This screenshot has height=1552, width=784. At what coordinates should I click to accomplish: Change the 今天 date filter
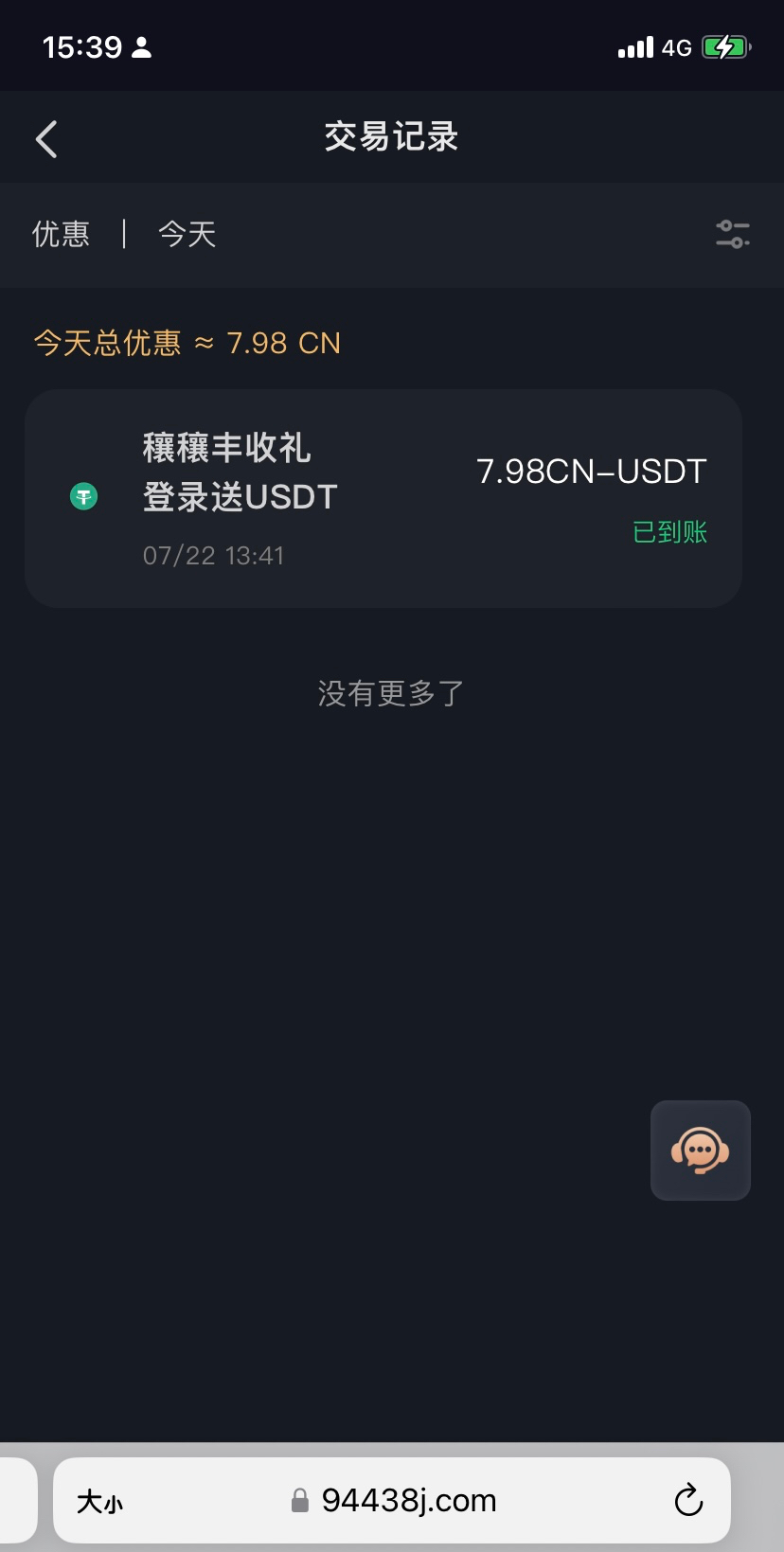coord(187,234)
